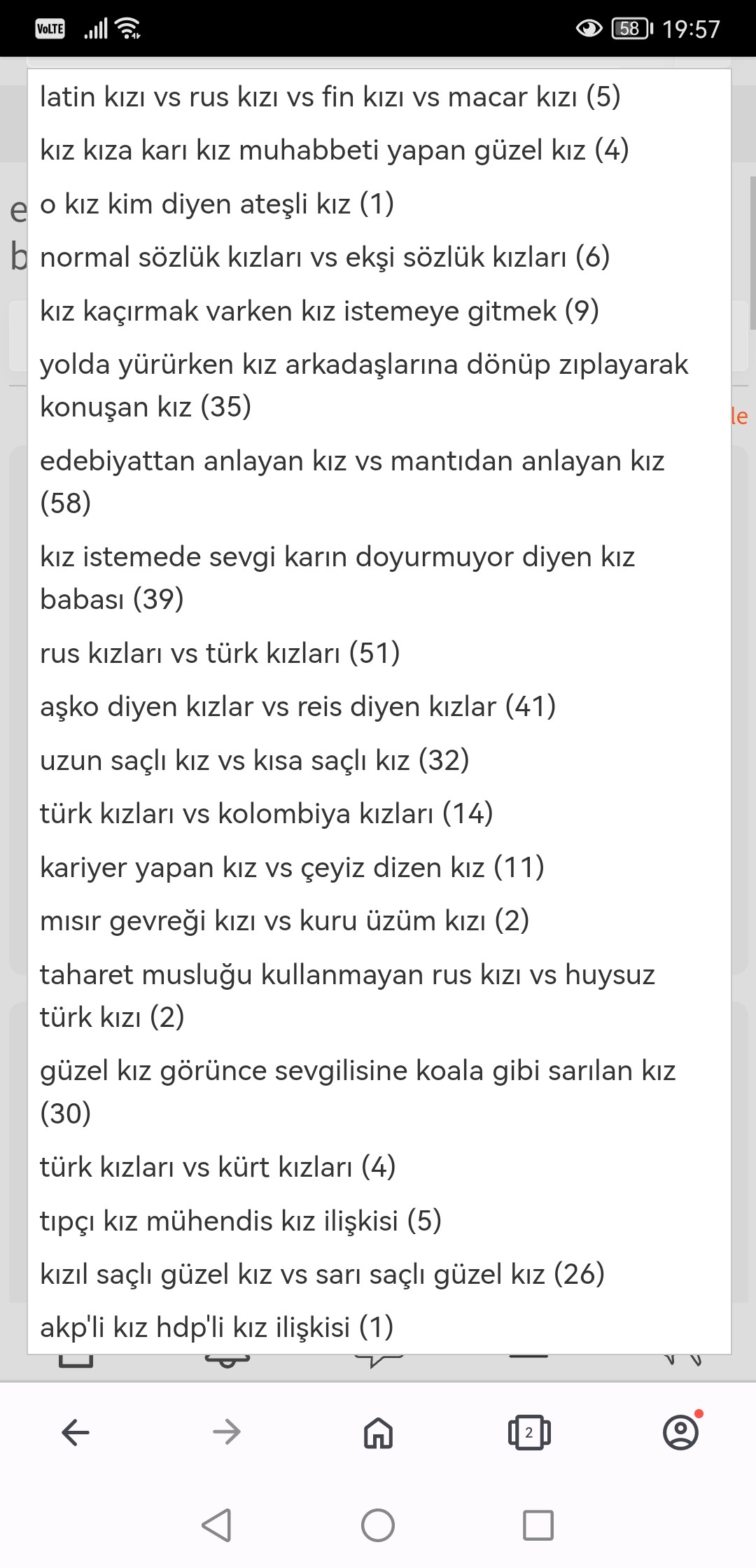Select 'latin kızı vs rus kızı vs fin kızı' suggestion

pos(379,97)
